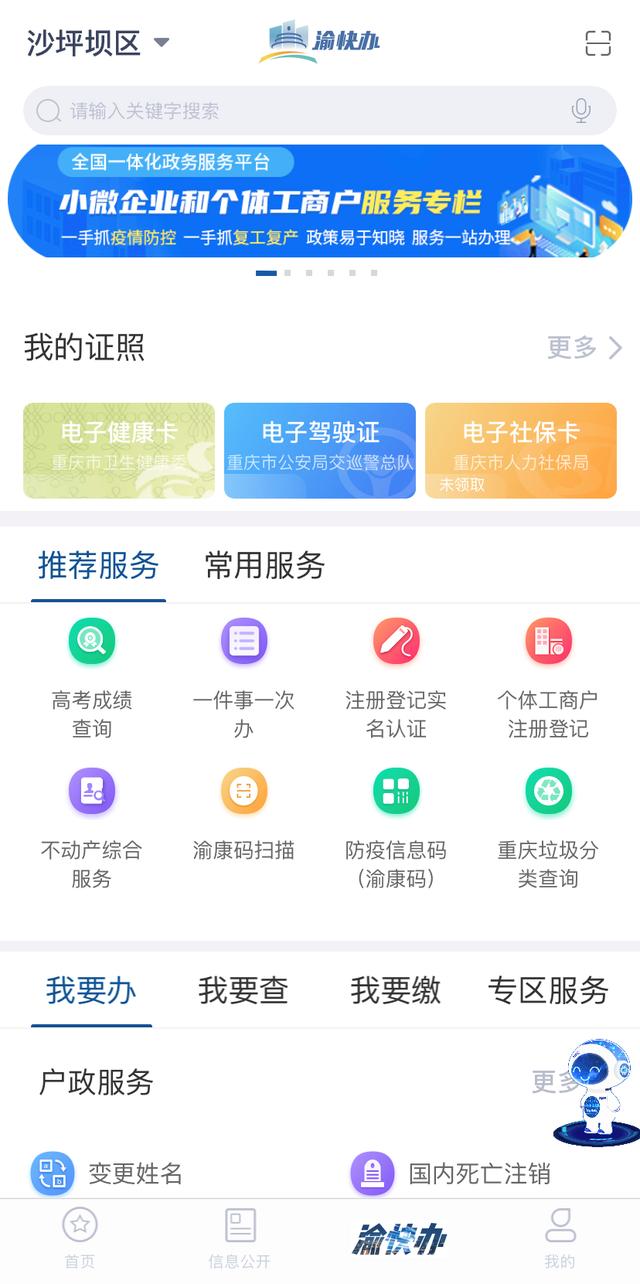Screen dimensions: 640x1284
Task: Open the 沙坪坝区 district dropdown
Action: pos(98,43)
